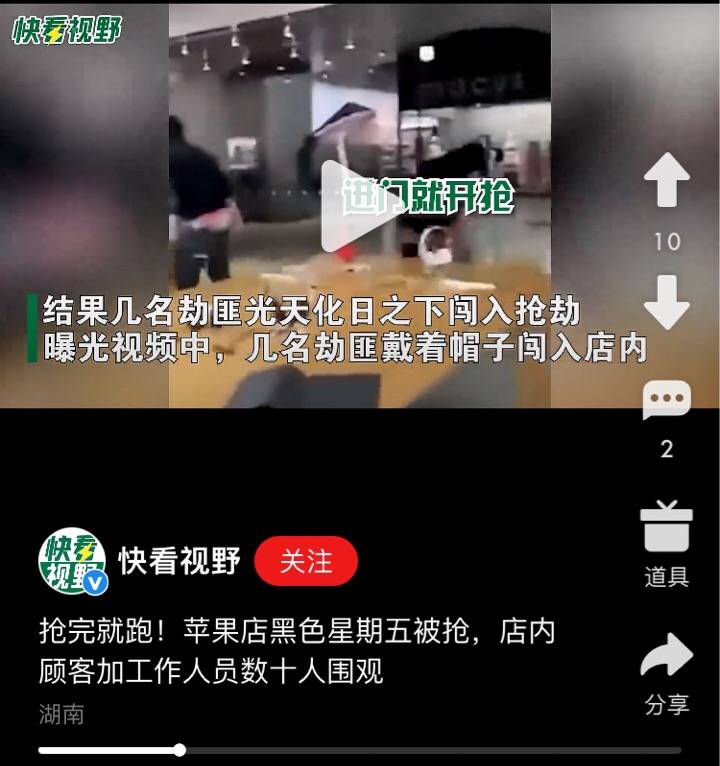The image size is (720, 766).
Task: Open the 快看视野 account name
Action: click(x=180, y=561)
